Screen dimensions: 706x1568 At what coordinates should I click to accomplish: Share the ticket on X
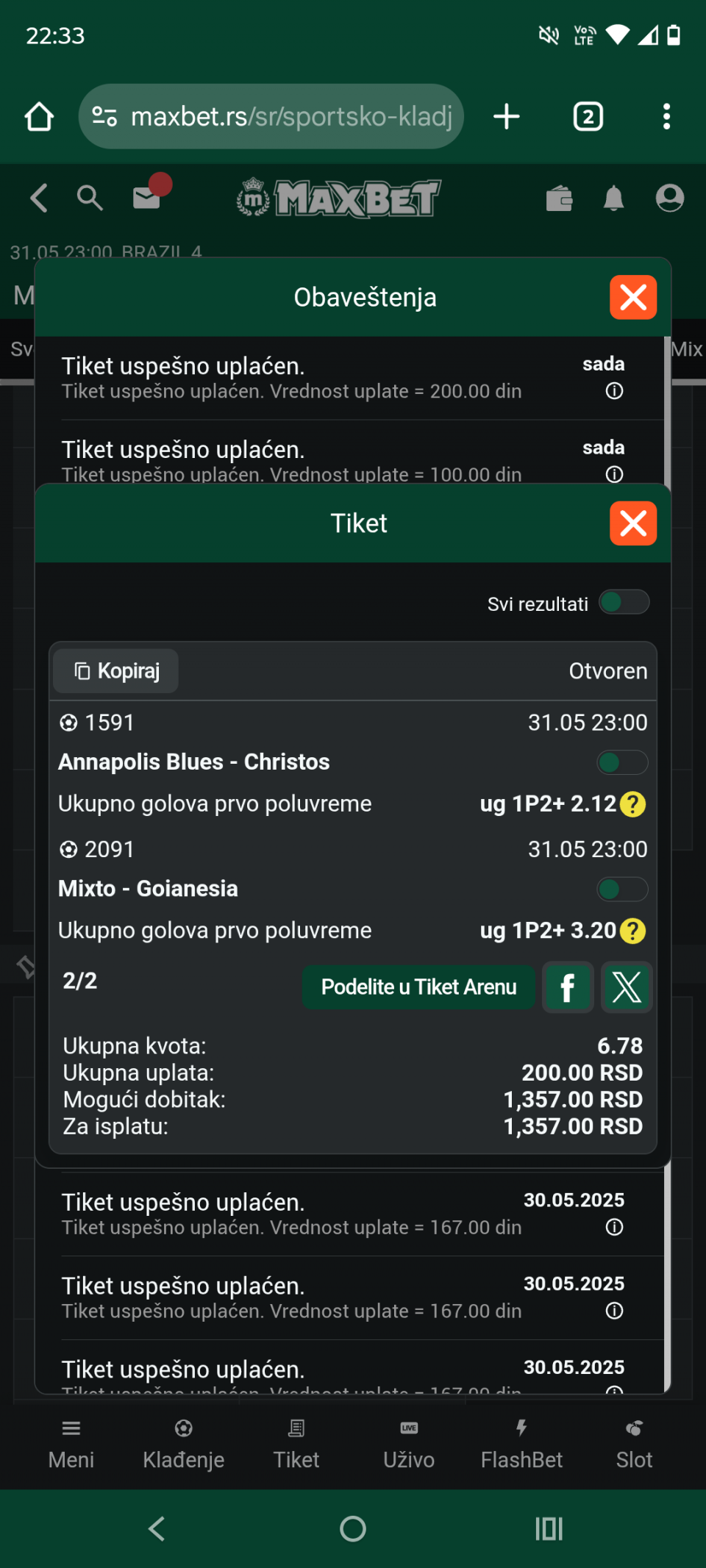[627, 987]
